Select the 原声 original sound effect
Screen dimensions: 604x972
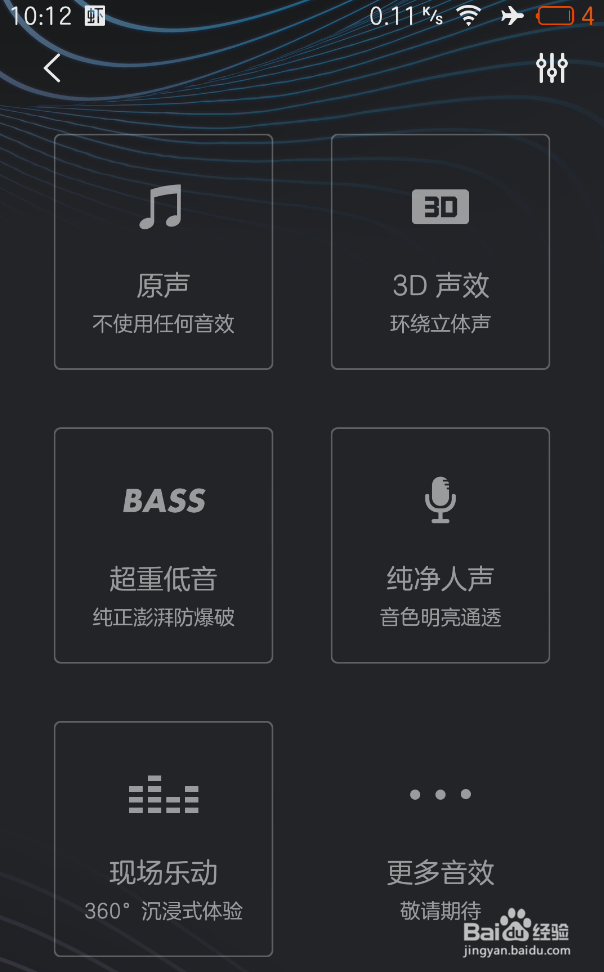163,252
